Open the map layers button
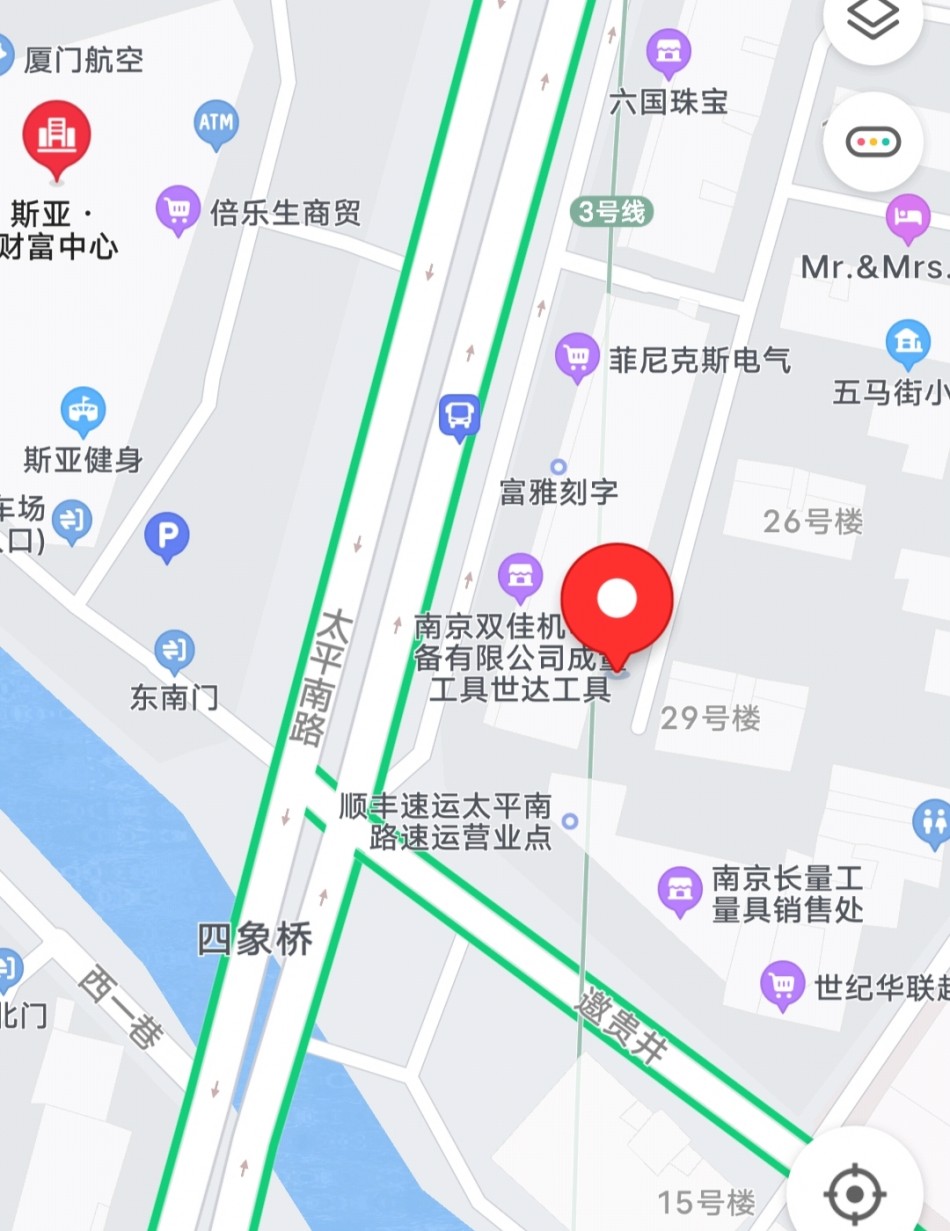Screen dimensions: 950x1231 [x=872, y=20]
